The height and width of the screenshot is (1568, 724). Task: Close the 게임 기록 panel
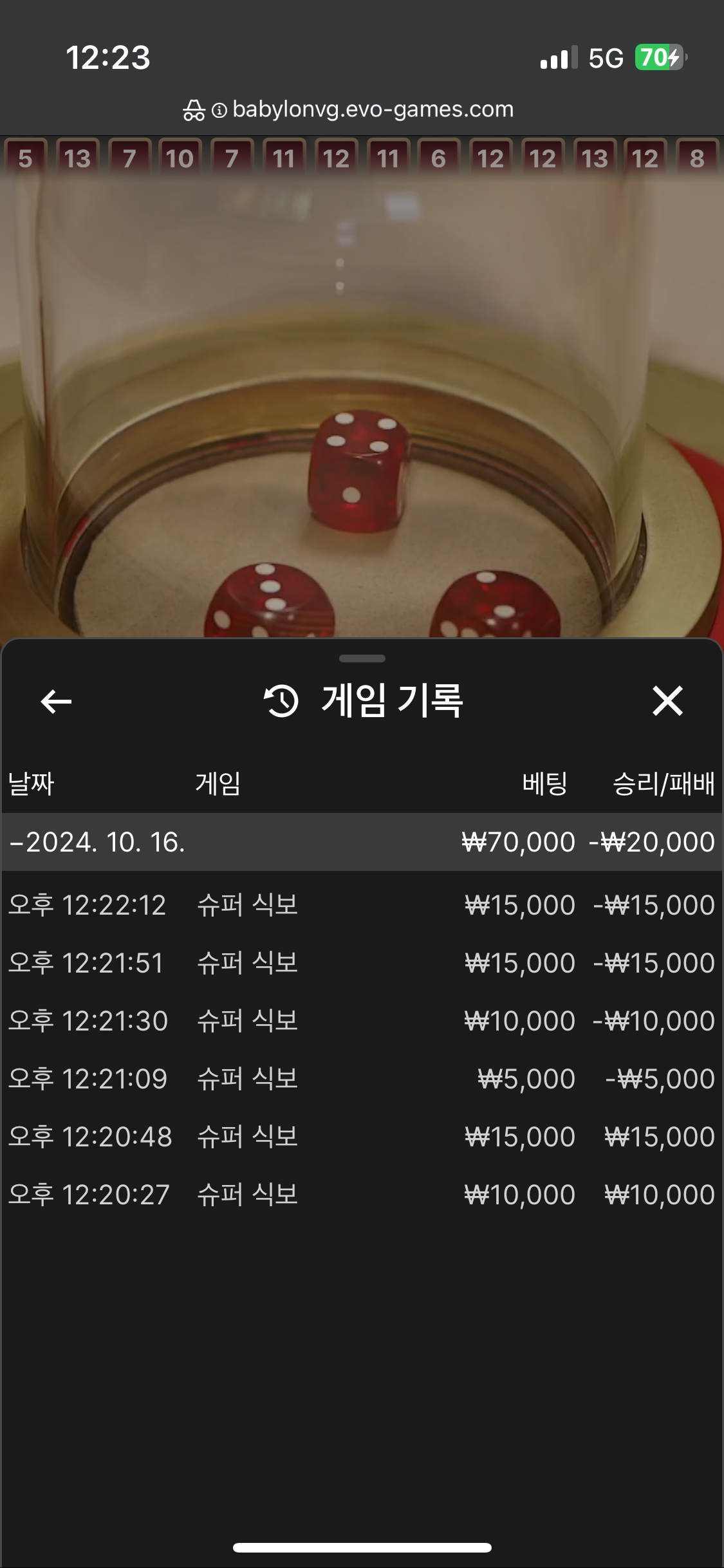[x=667, y=701]
